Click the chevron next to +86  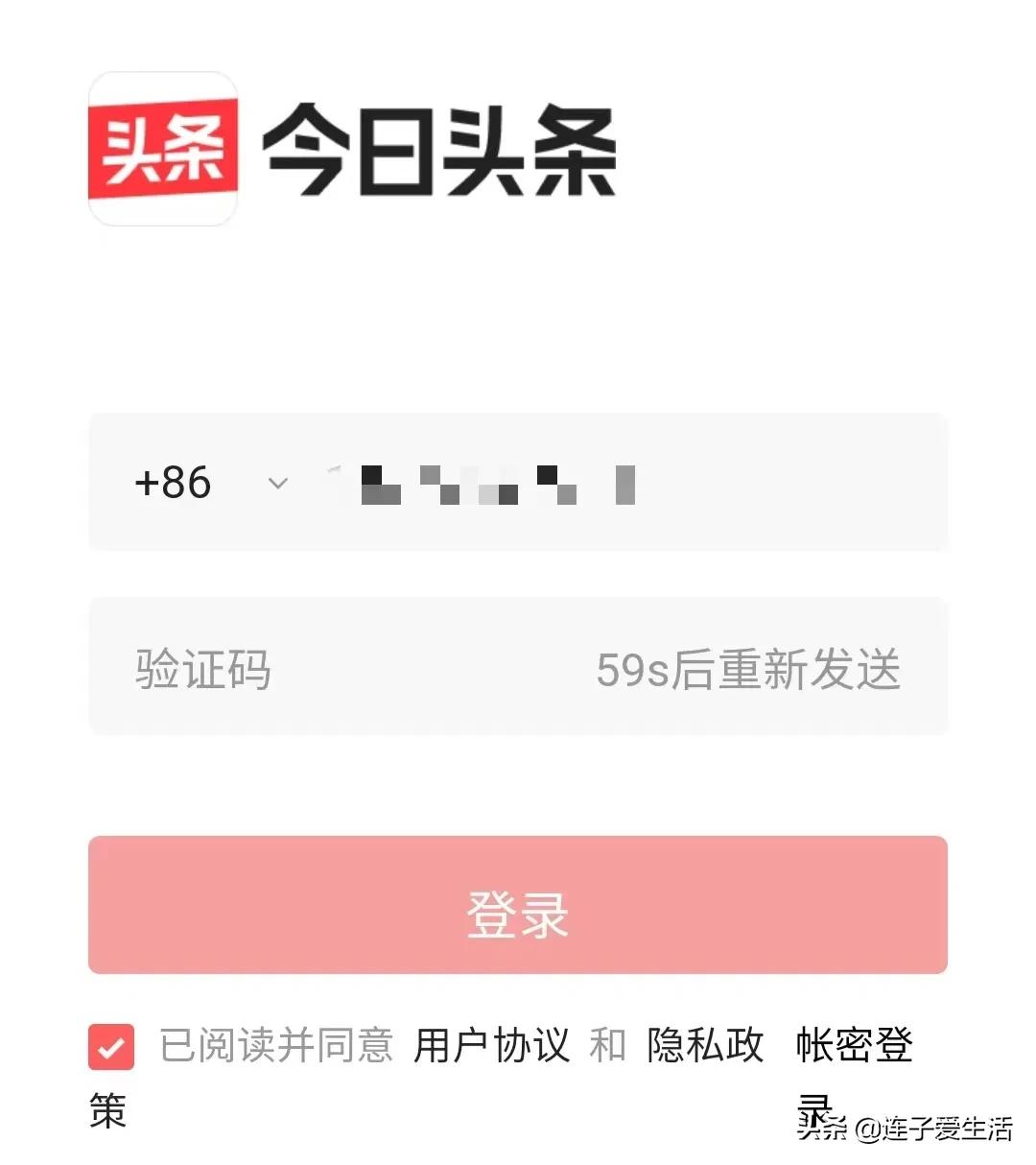(278, 485)
